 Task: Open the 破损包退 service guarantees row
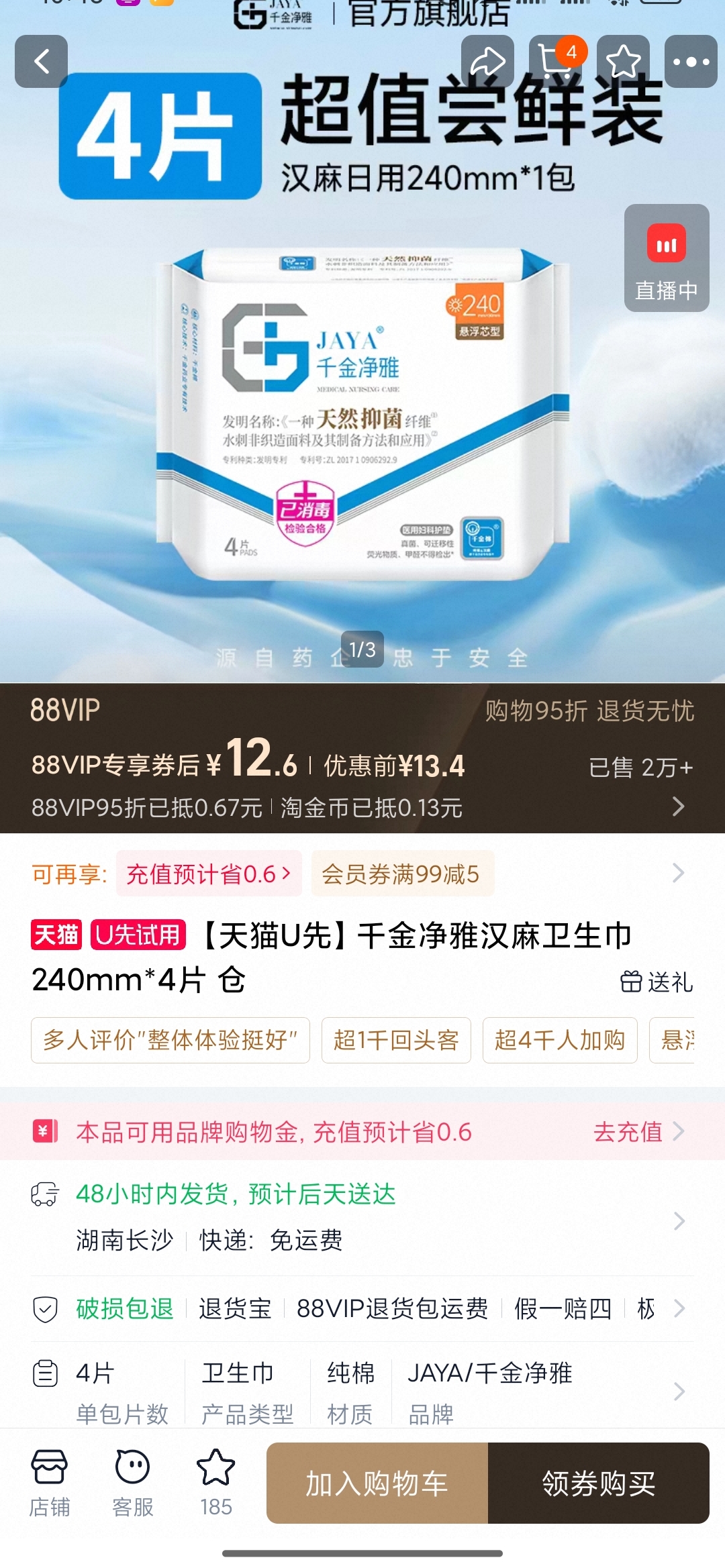[362, 1308]
